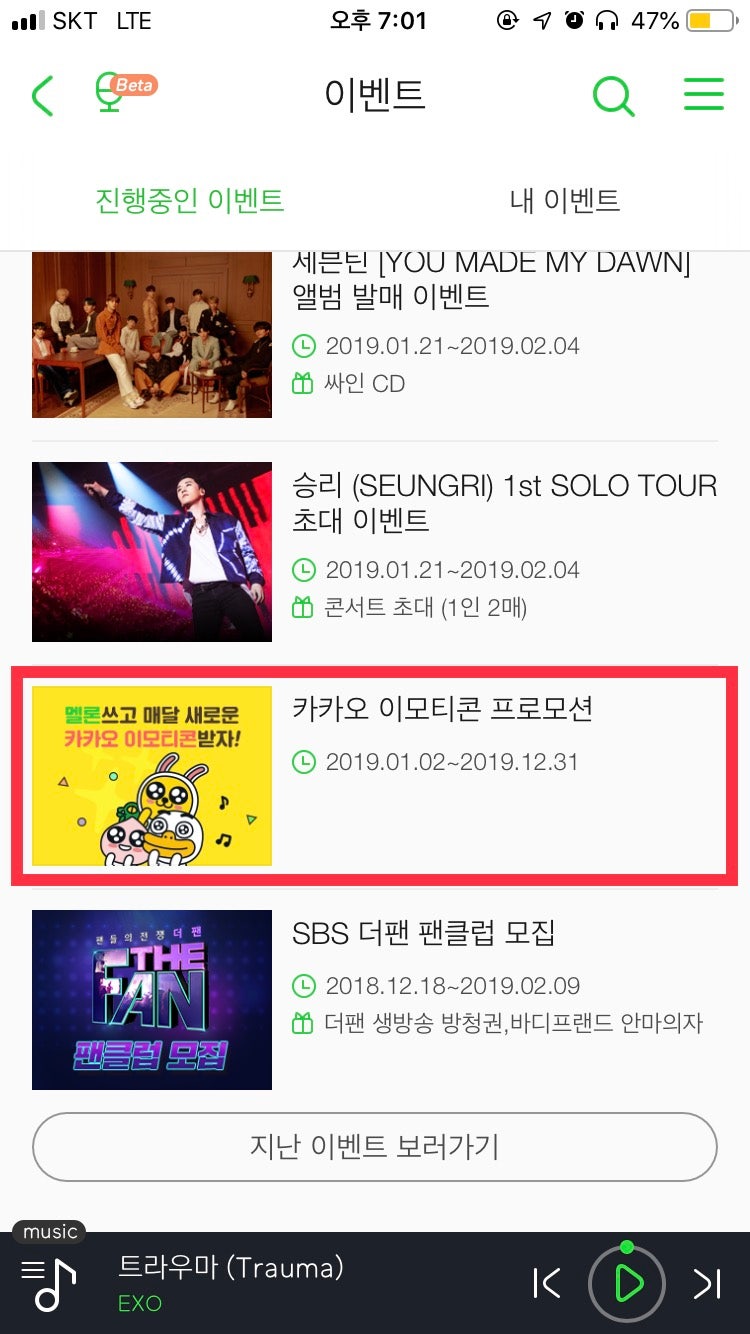Switch to 진행중인 이벤트 tab
Image resolution: width=750 pixels, height=1334 pixels.
point(190,200)
